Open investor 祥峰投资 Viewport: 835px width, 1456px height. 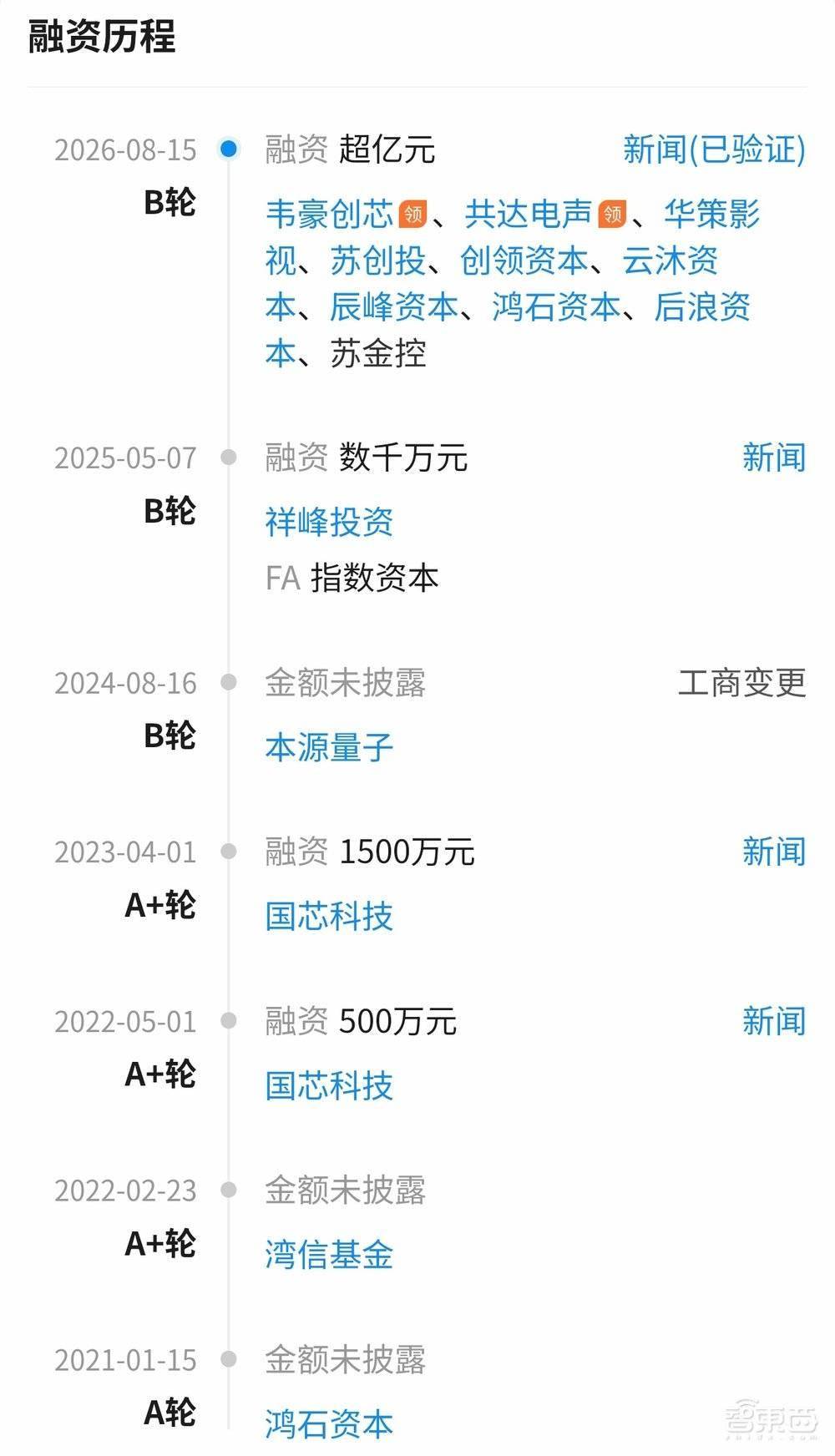click(329, 523)
